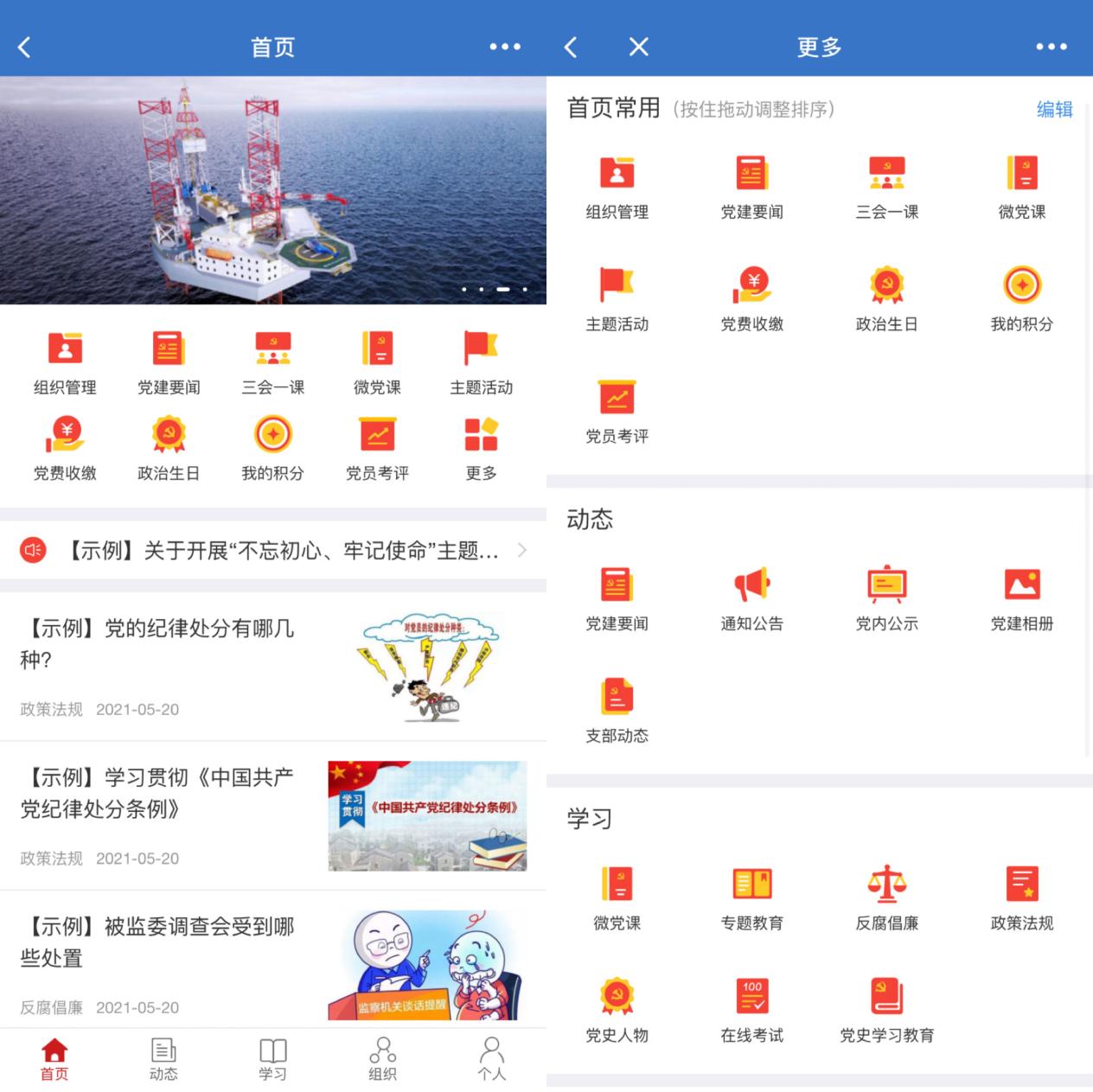Open 在线考试 online exam

click(751, 1010)
